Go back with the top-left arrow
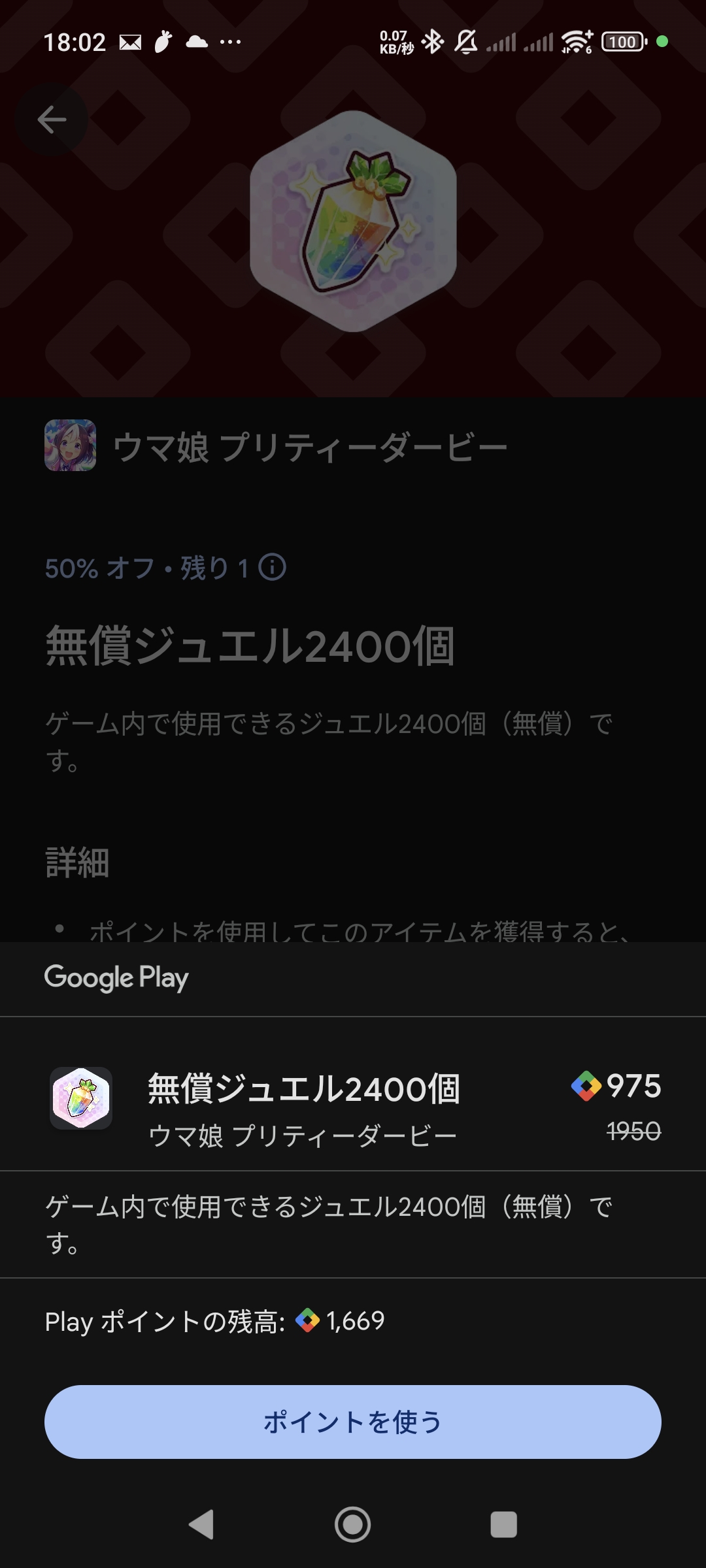 click(52, 120)
